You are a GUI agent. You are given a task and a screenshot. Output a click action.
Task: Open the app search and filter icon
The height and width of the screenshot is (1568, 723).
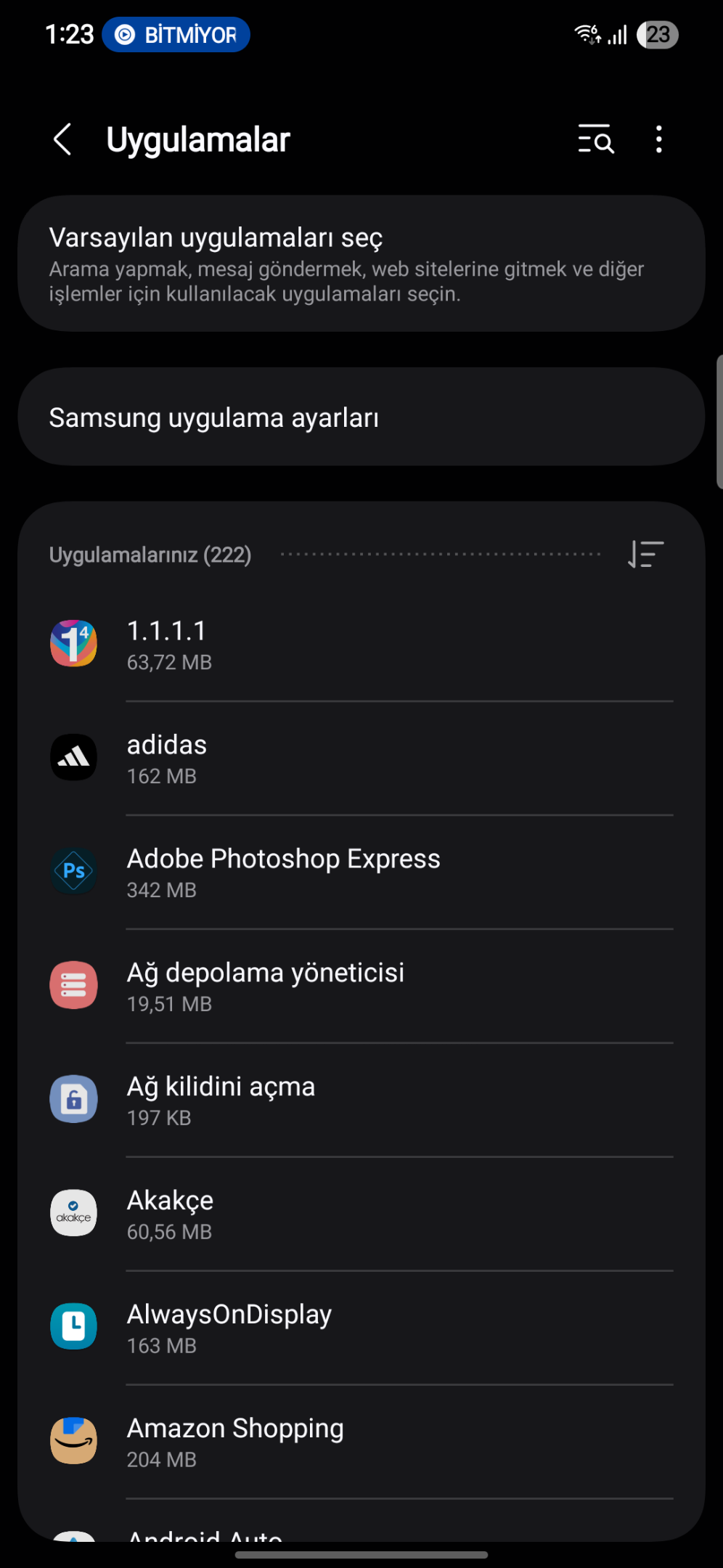point(596,139)
